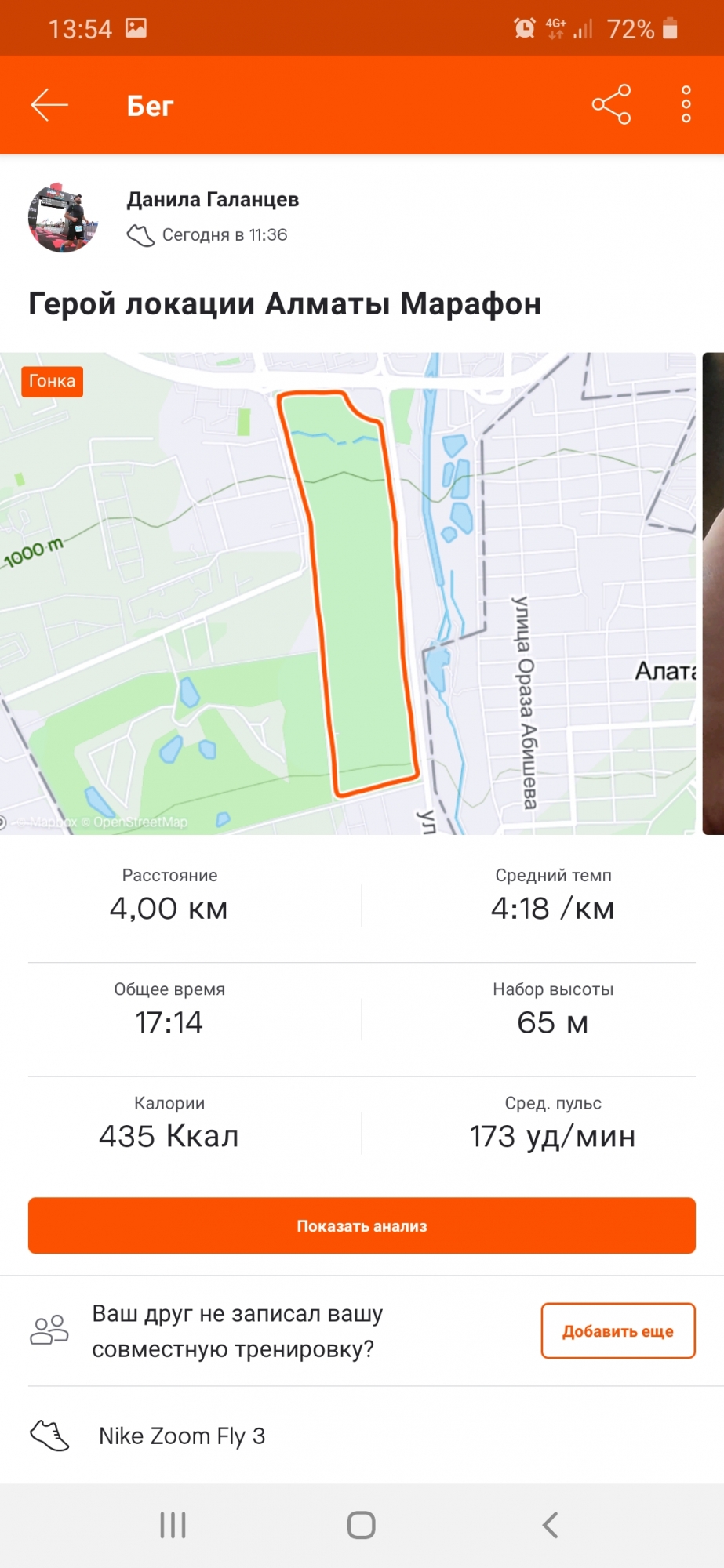
Task: Tap the system back button
Action: tap(550, 1525)
